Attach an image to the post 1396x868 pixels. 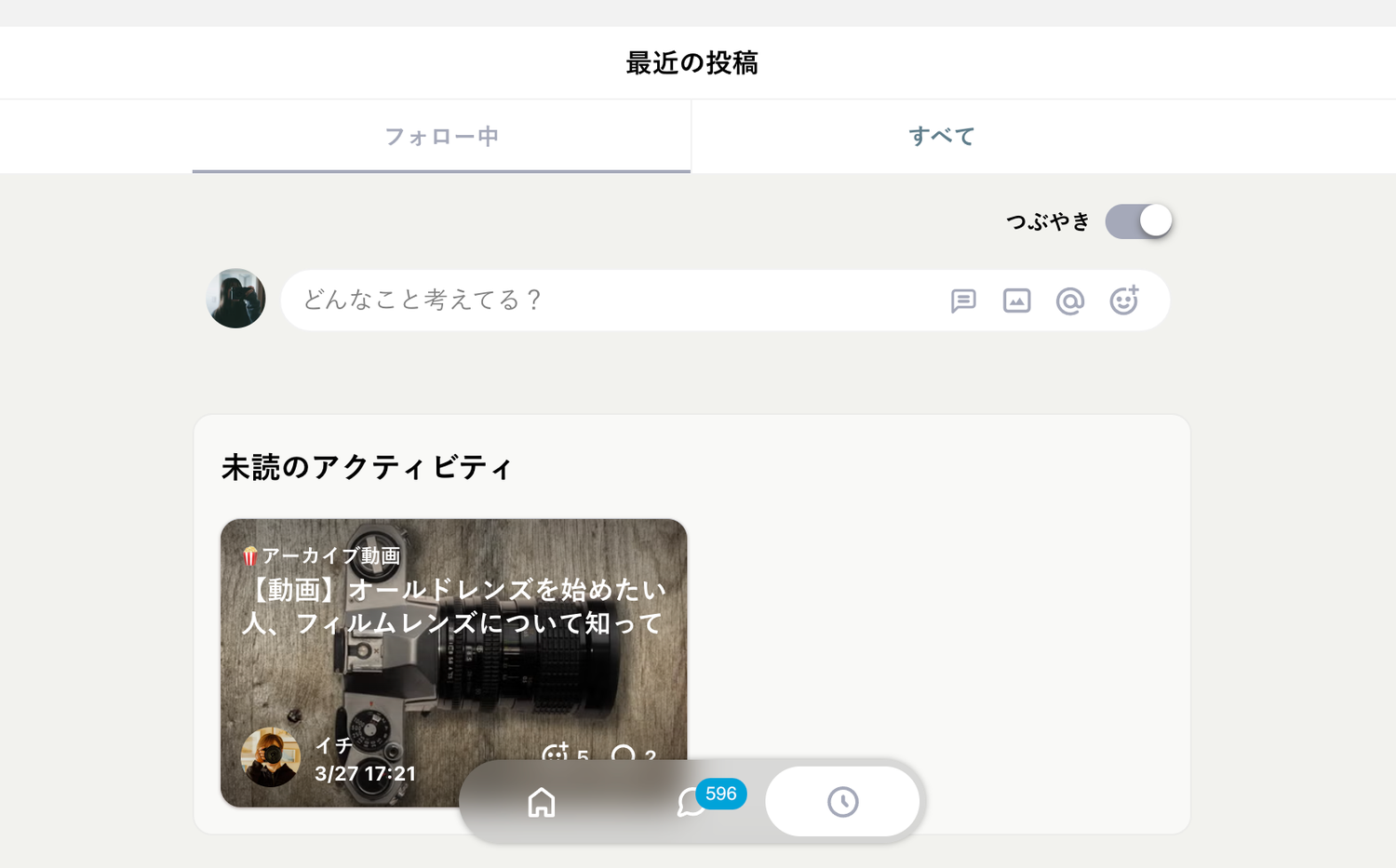1016,300
